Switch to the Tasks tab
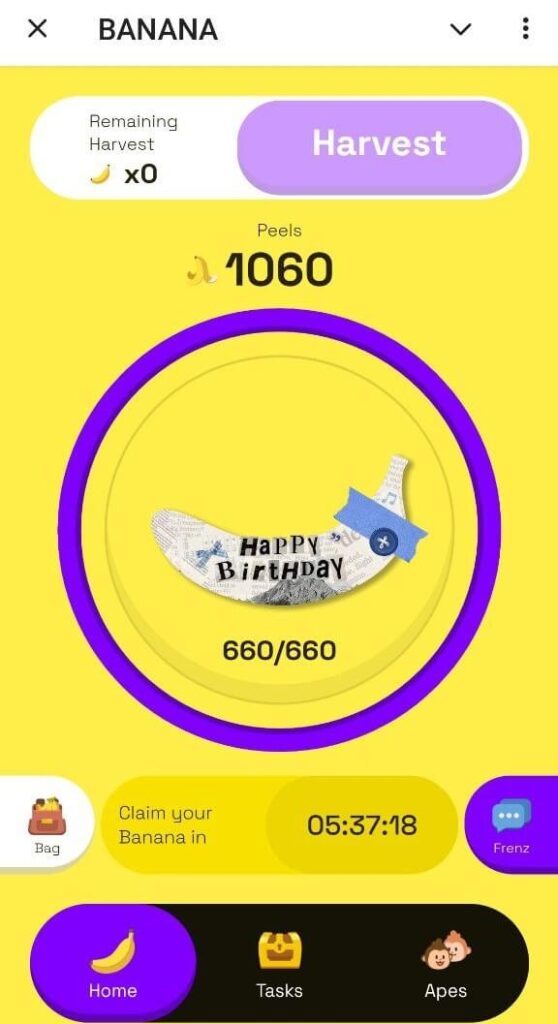This screenshot has height=1024, width=558. coord(279,963)
